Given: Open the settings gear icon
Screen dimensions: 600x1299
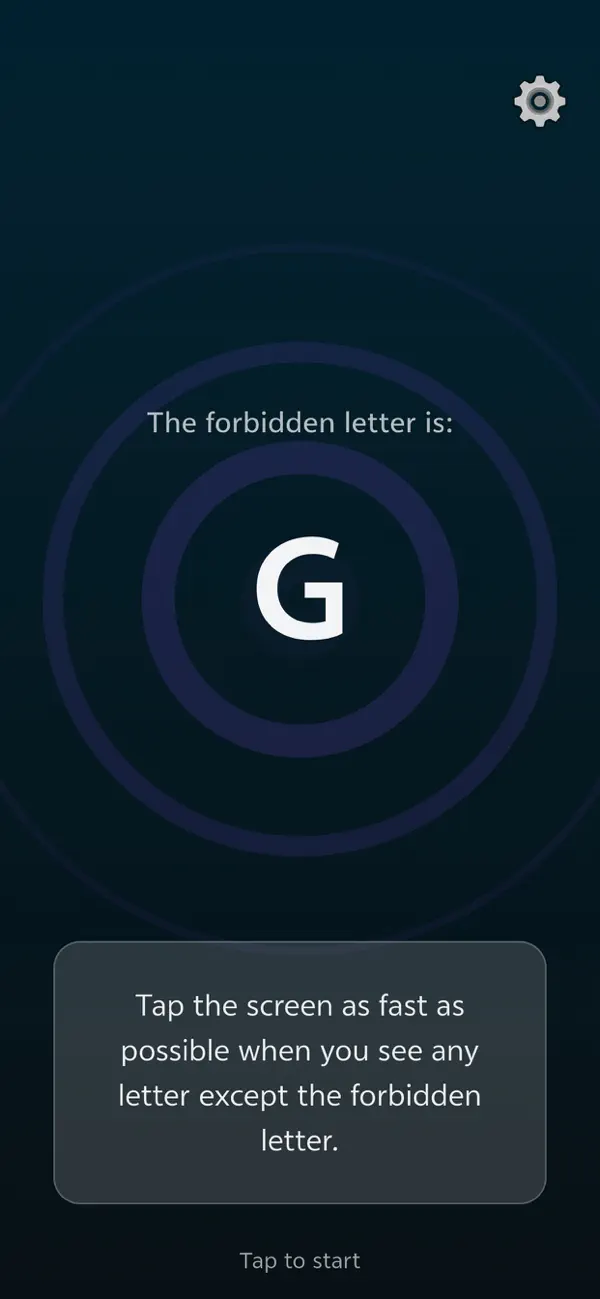Looking at the screenshot, I should [x=540, y=101].
